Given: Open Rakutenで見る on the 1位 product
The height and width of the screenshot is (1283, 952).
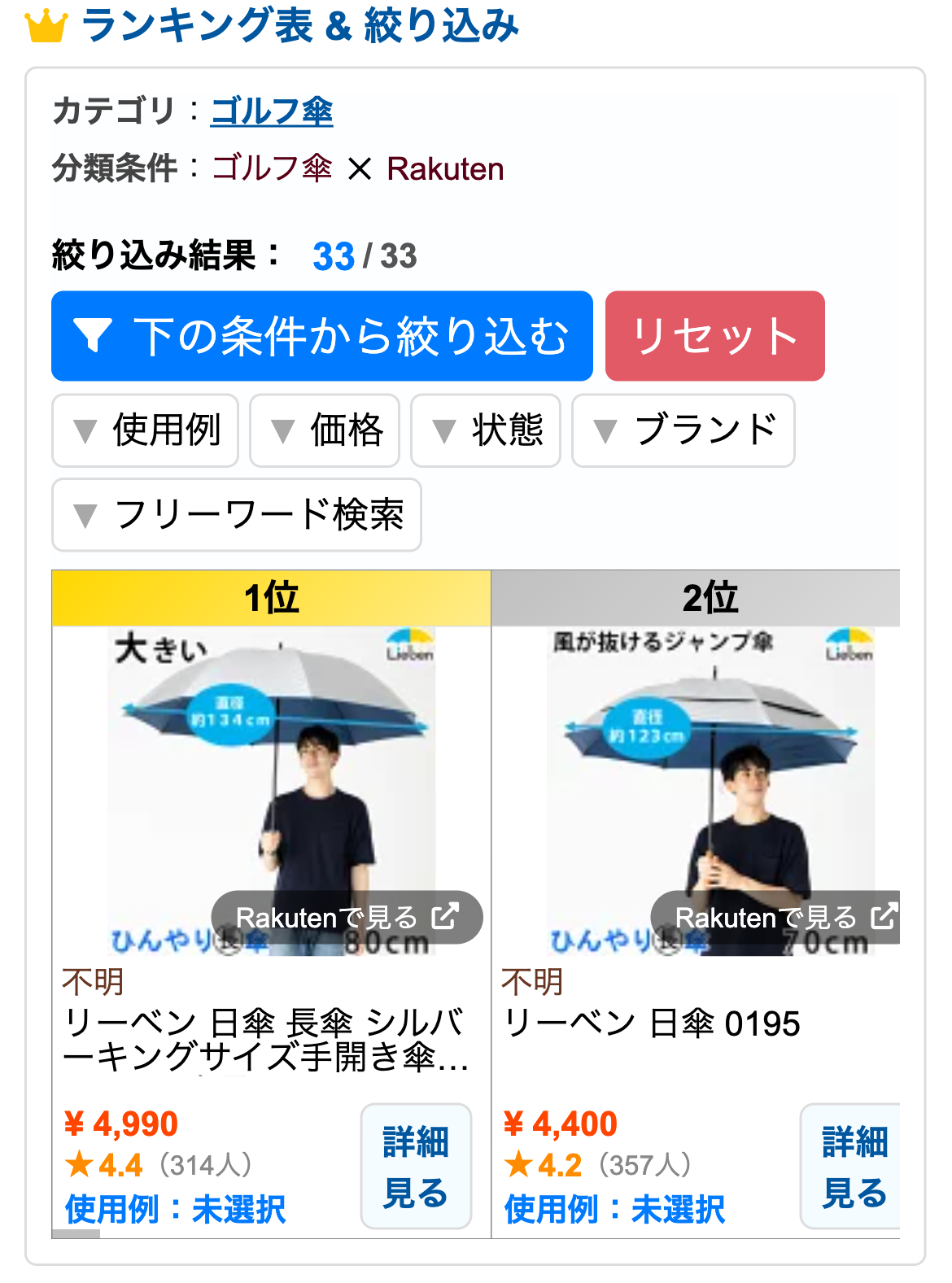Looking at the screenshot, I should click(x=347, y=918).
